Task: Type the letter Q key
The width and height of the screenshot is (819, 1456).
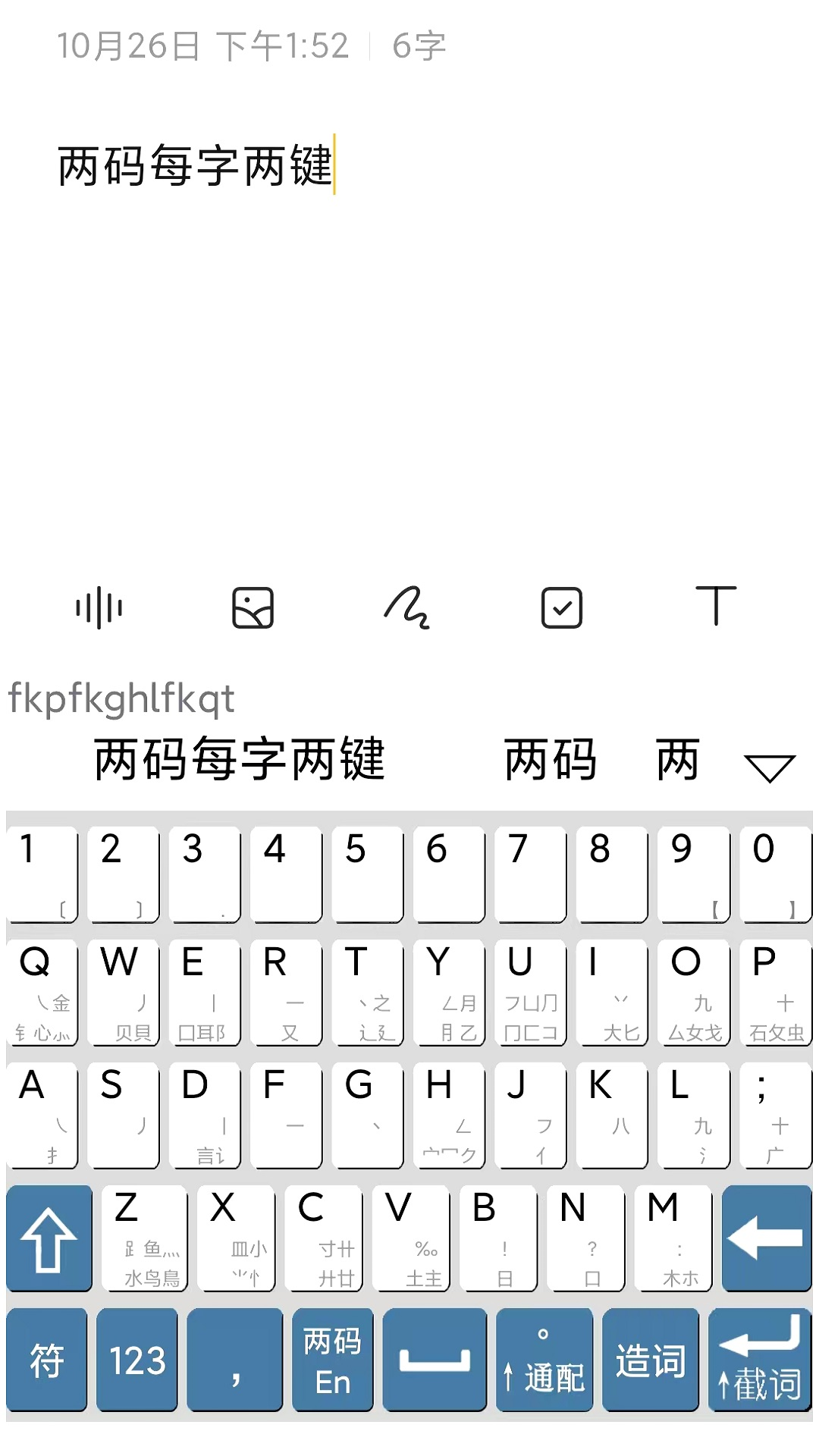Action: pyautogui.click(x=42, y=993)
